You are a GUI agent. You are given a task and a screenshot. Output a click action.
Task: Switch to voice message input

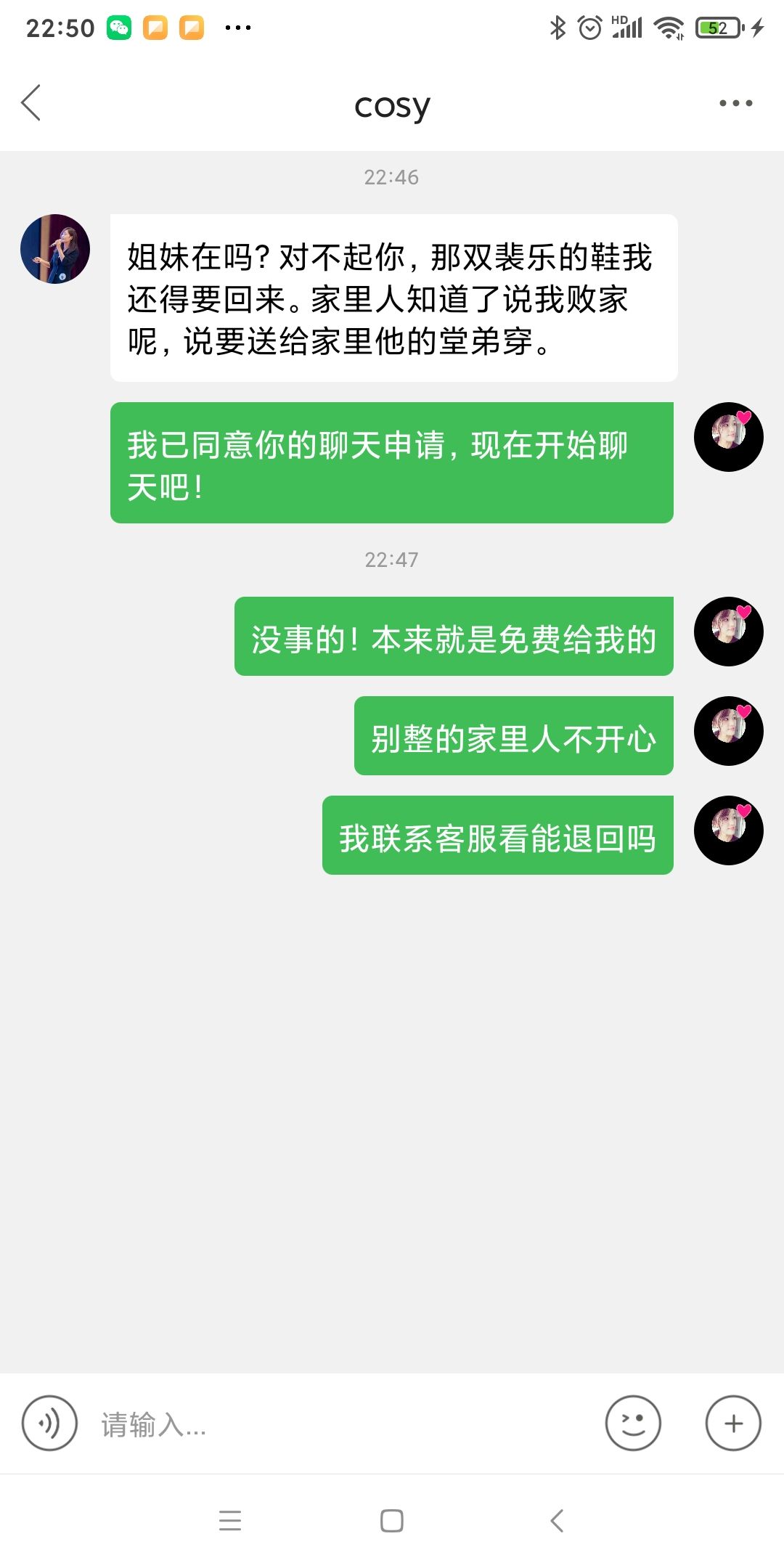point(49,1424)
